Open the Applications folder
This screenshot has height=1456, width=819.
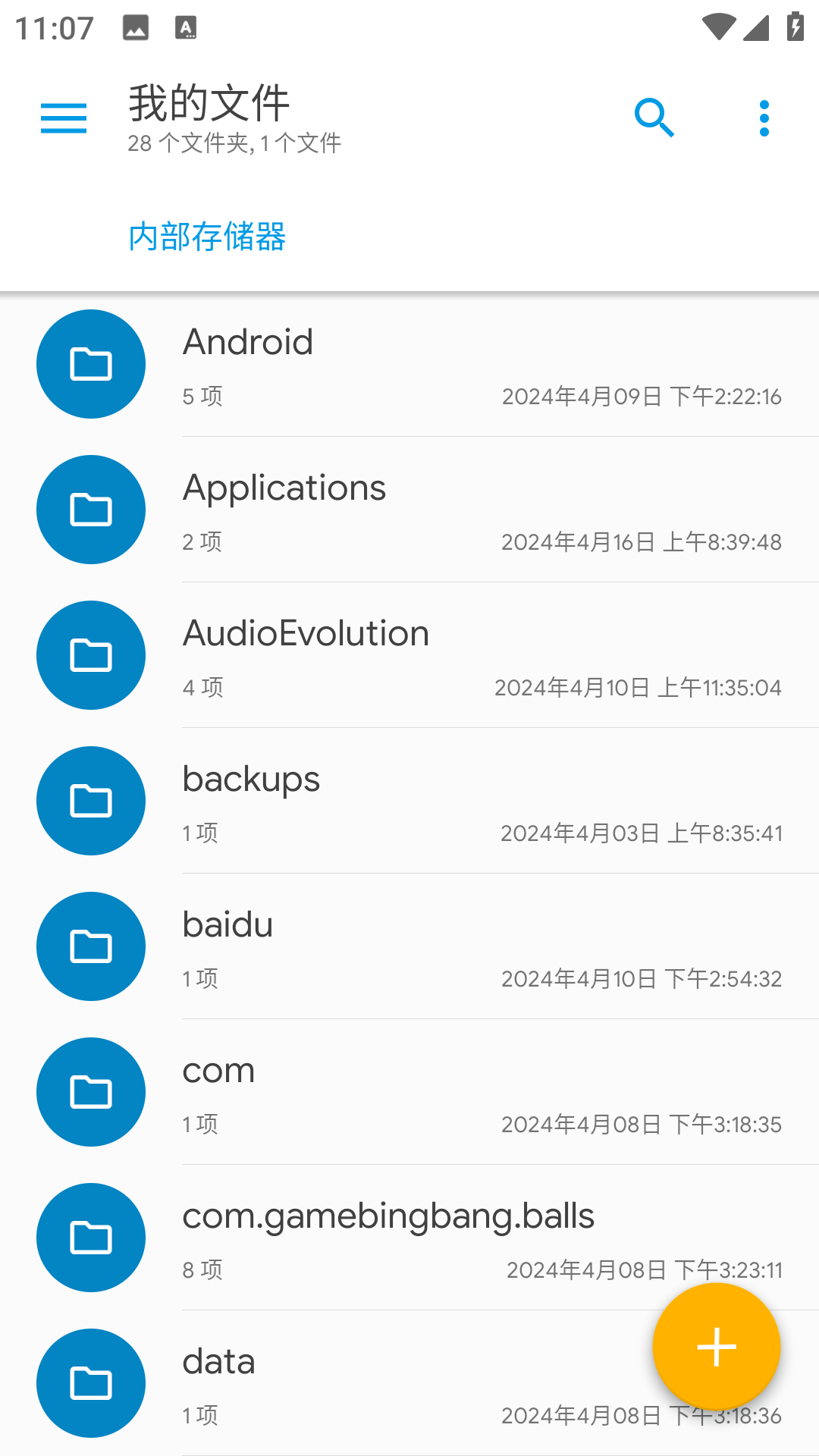tap(409, 510)
